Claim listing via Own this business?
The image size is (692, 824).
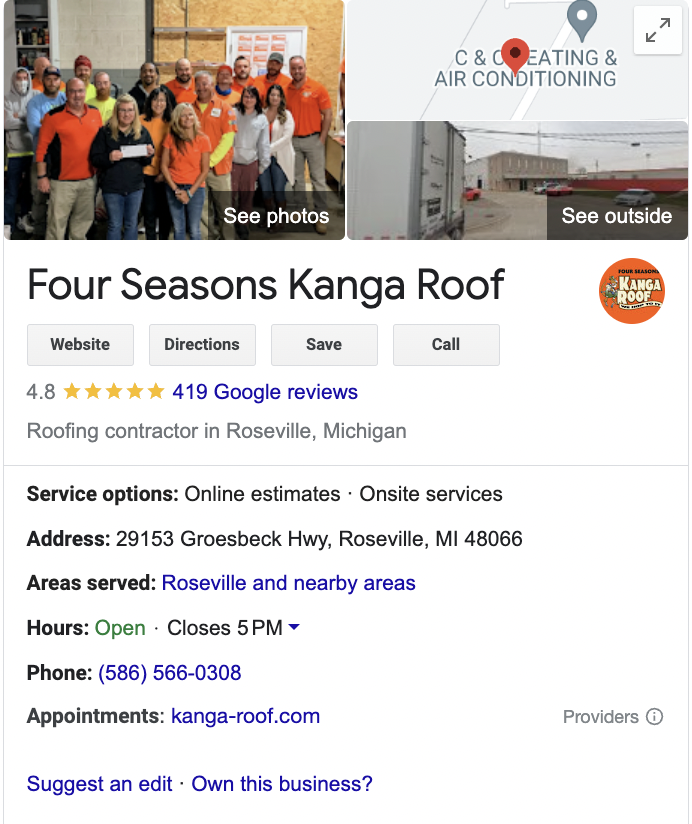coord(282,784)
